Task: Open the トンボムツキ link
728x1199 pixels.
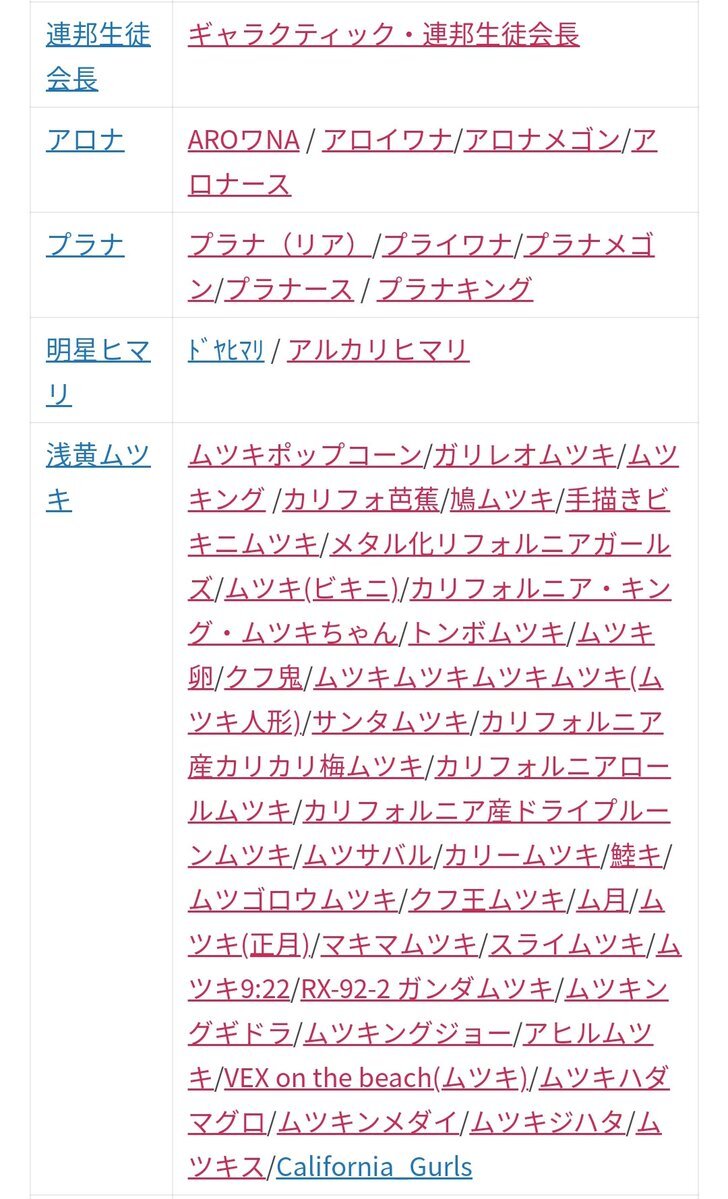Action: (487, 633)
